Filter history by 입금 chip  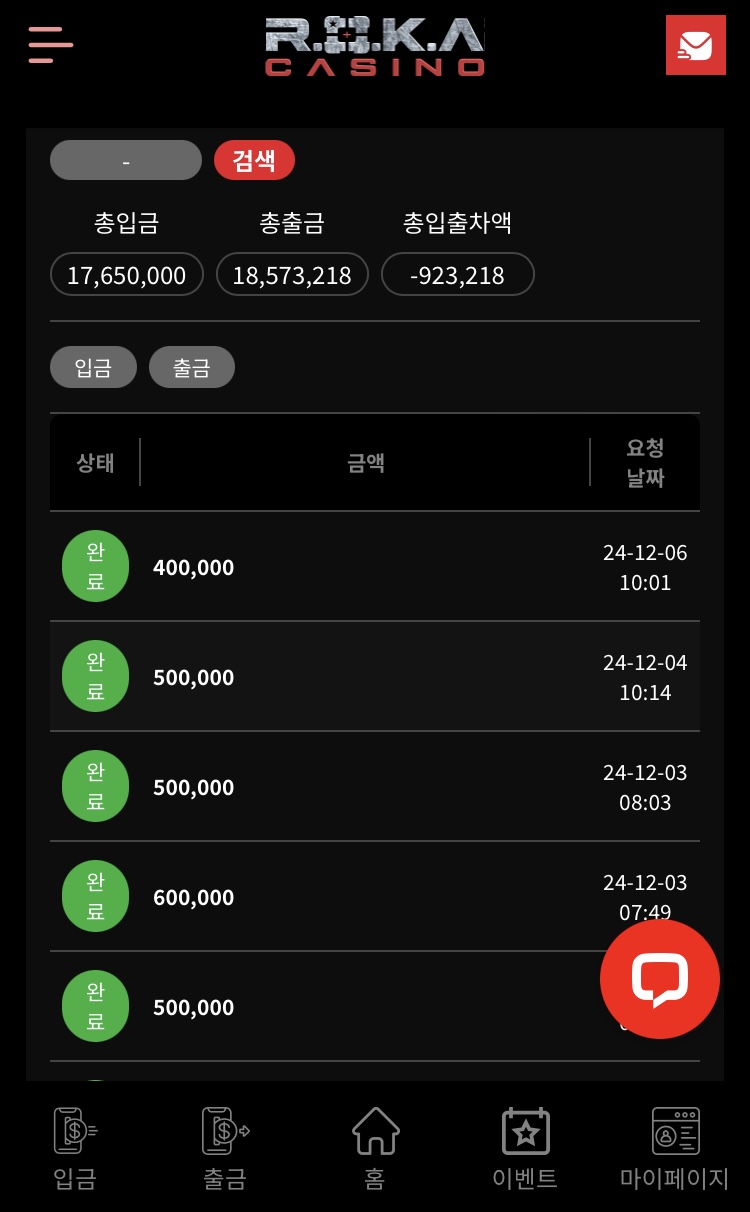[93, 367]
